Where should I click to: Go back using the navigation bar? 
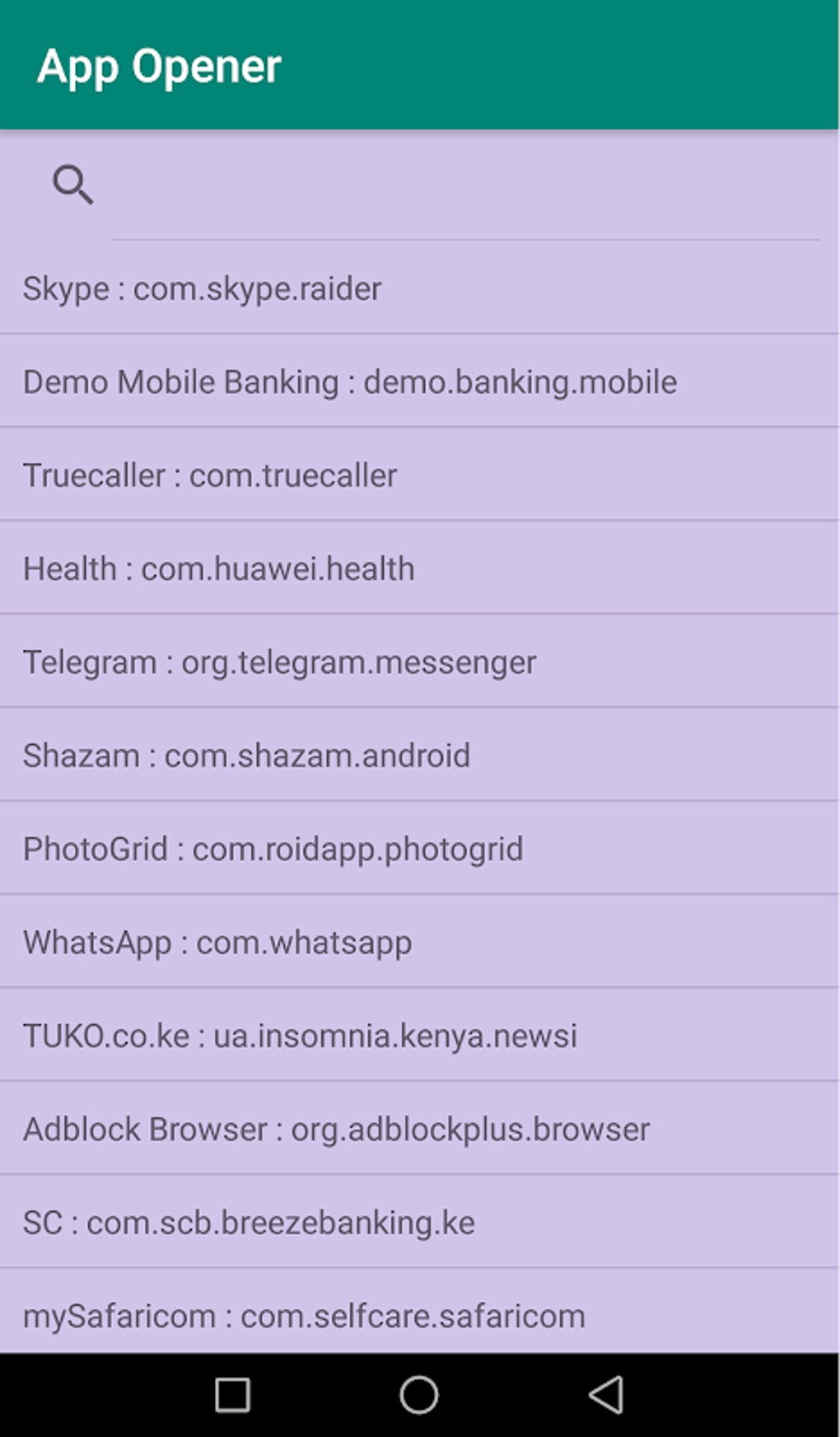pyautogui.click(x=606, y=1395)
